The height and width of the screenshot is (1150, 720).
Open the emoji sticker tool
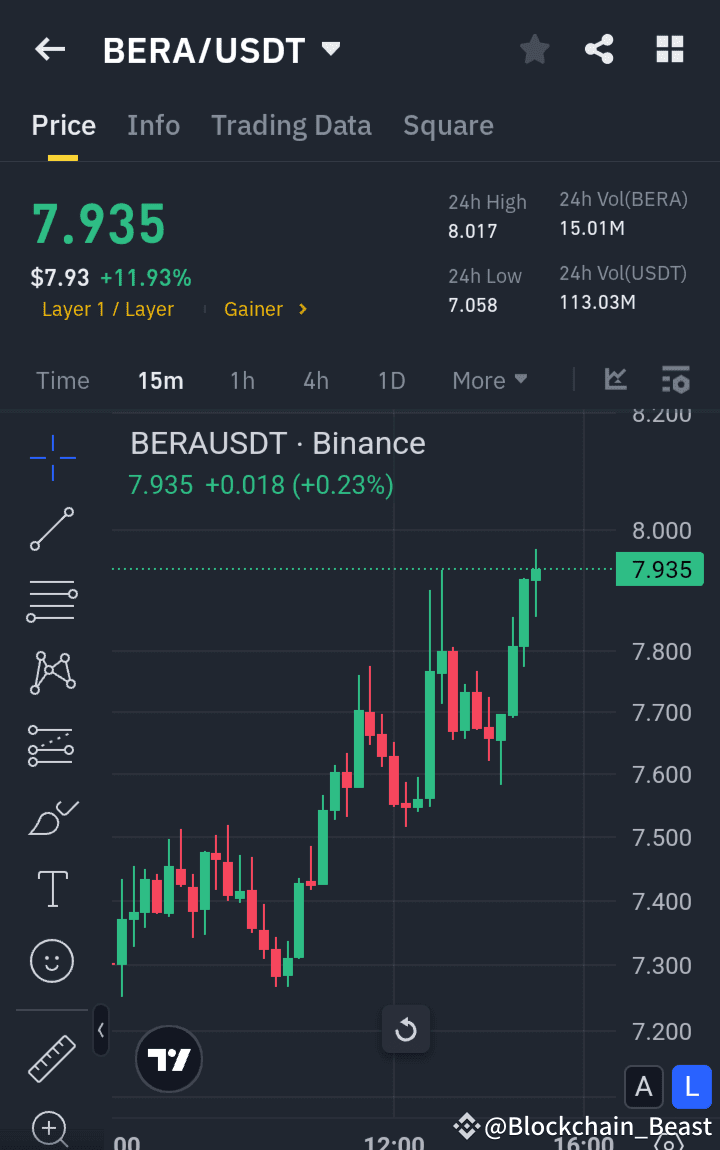[51, 961]
